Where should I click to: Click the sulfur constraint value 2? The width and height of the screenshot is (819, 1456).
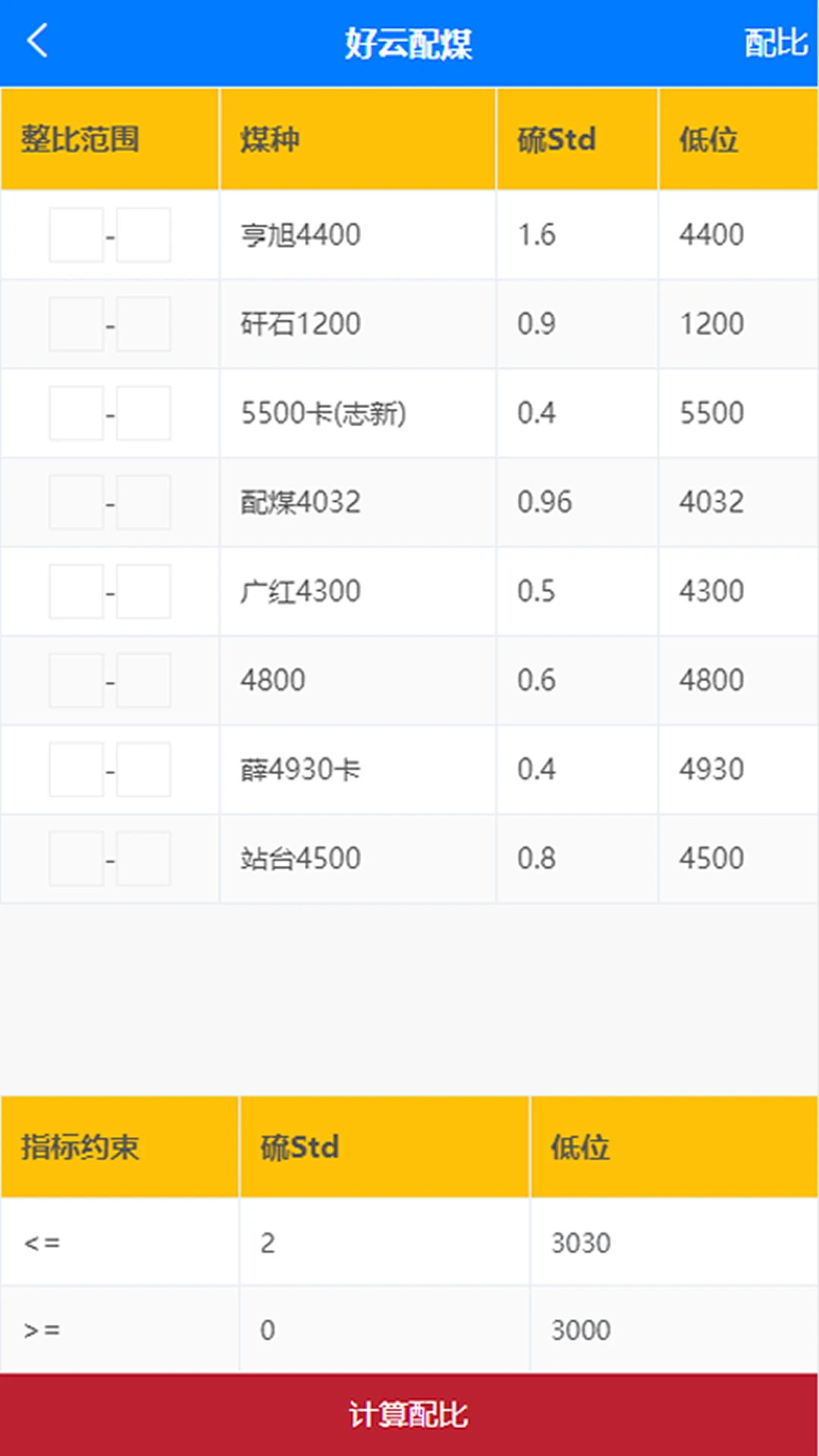(267, 1242)
